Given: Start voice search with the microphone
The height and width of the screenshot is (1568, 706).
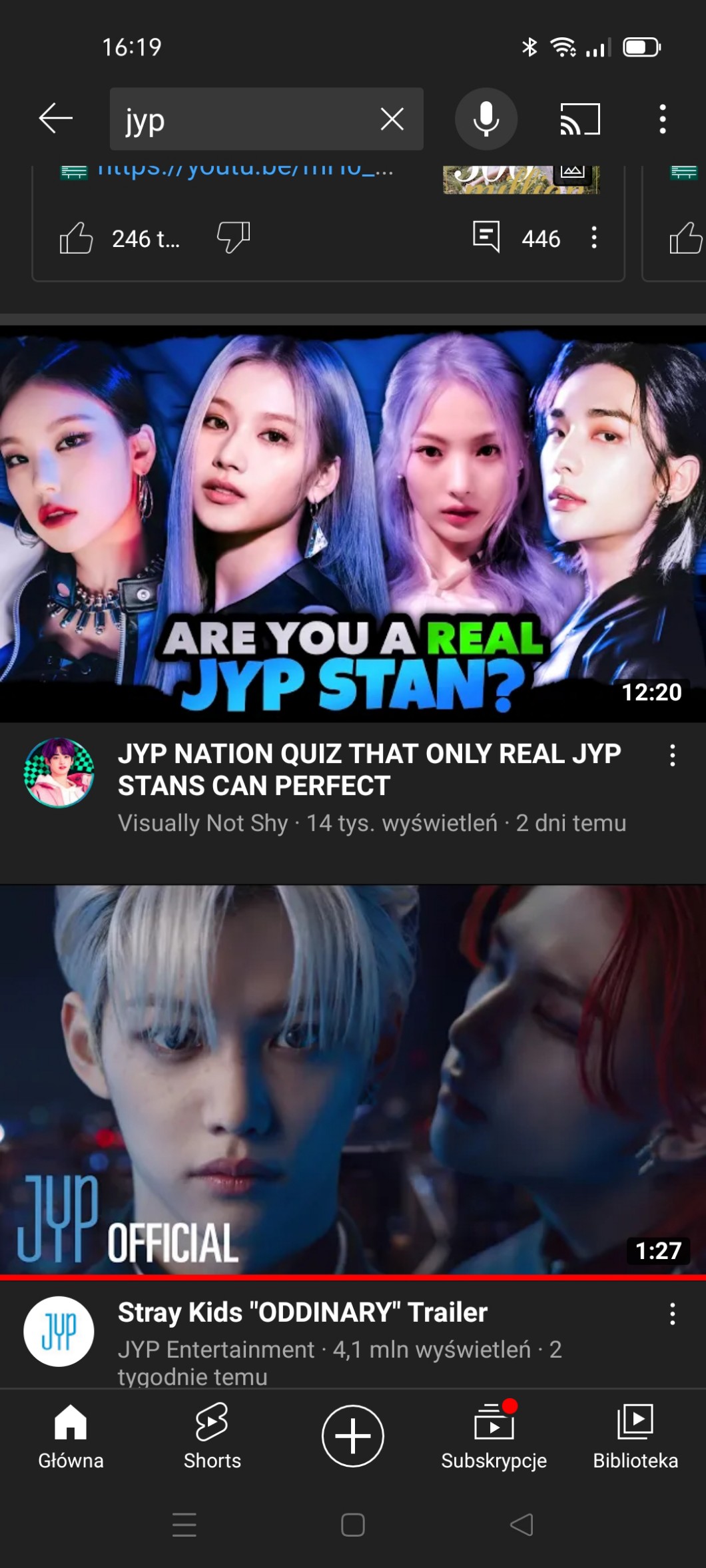Looking at the screenshot, I should pyautogui.click(x=486, y=119).
